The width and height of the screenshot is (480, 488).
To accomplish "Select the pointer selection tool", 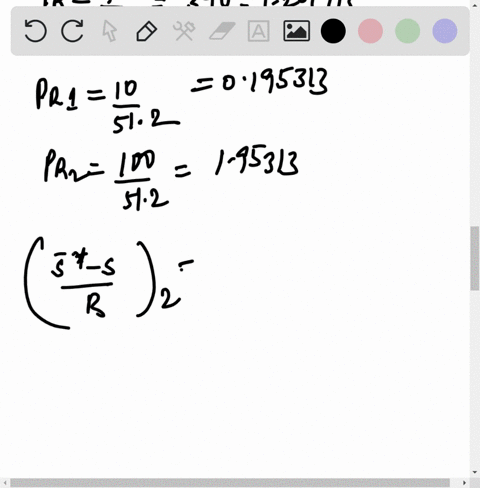I will coord(110,31).
